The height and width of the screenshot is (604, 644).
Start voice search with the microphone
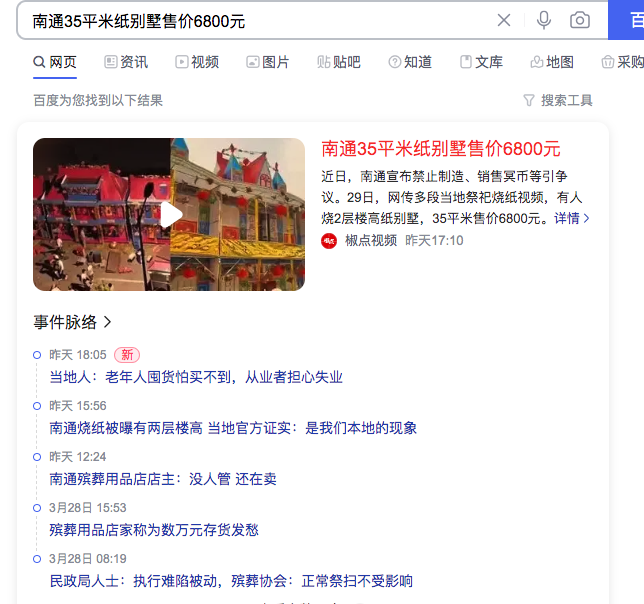pos(544,20)
